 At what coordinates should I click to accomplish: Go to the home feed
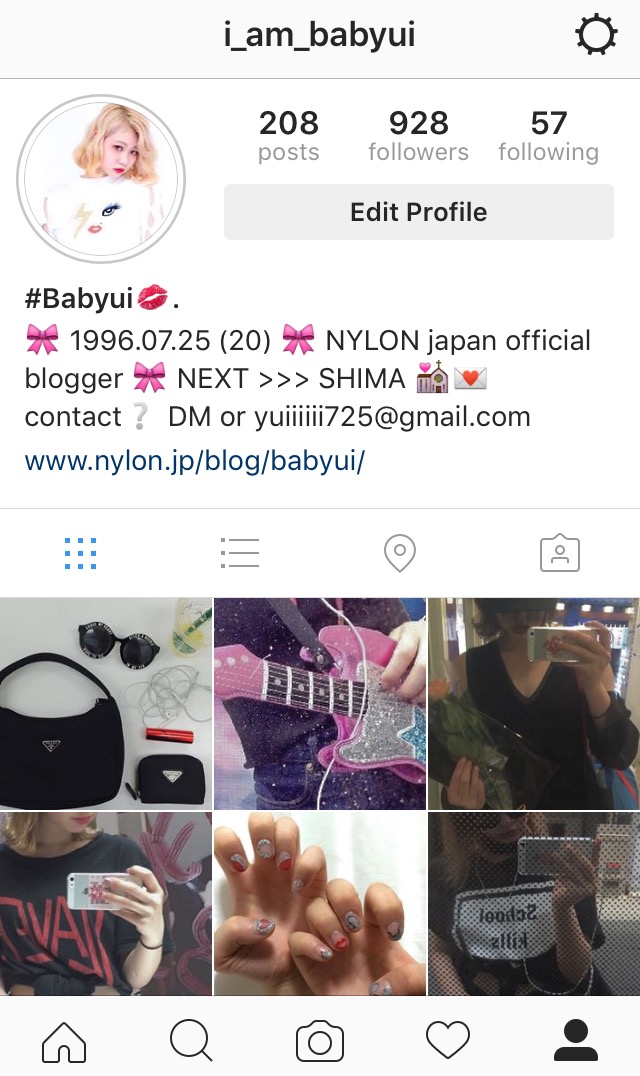tap(64, 1041)
